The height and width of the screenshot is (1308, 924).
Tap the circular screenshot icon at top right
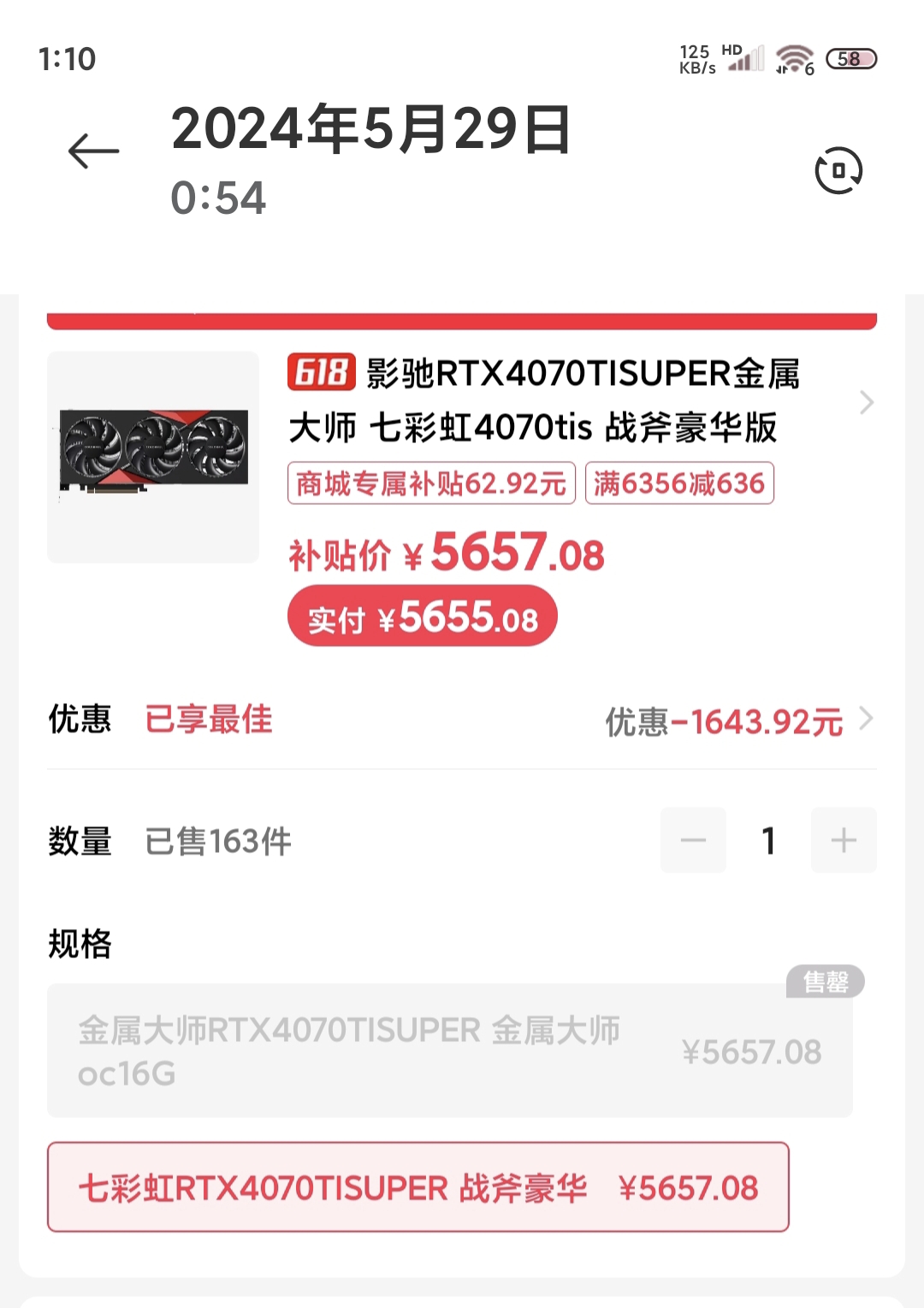tap(838, 170)
